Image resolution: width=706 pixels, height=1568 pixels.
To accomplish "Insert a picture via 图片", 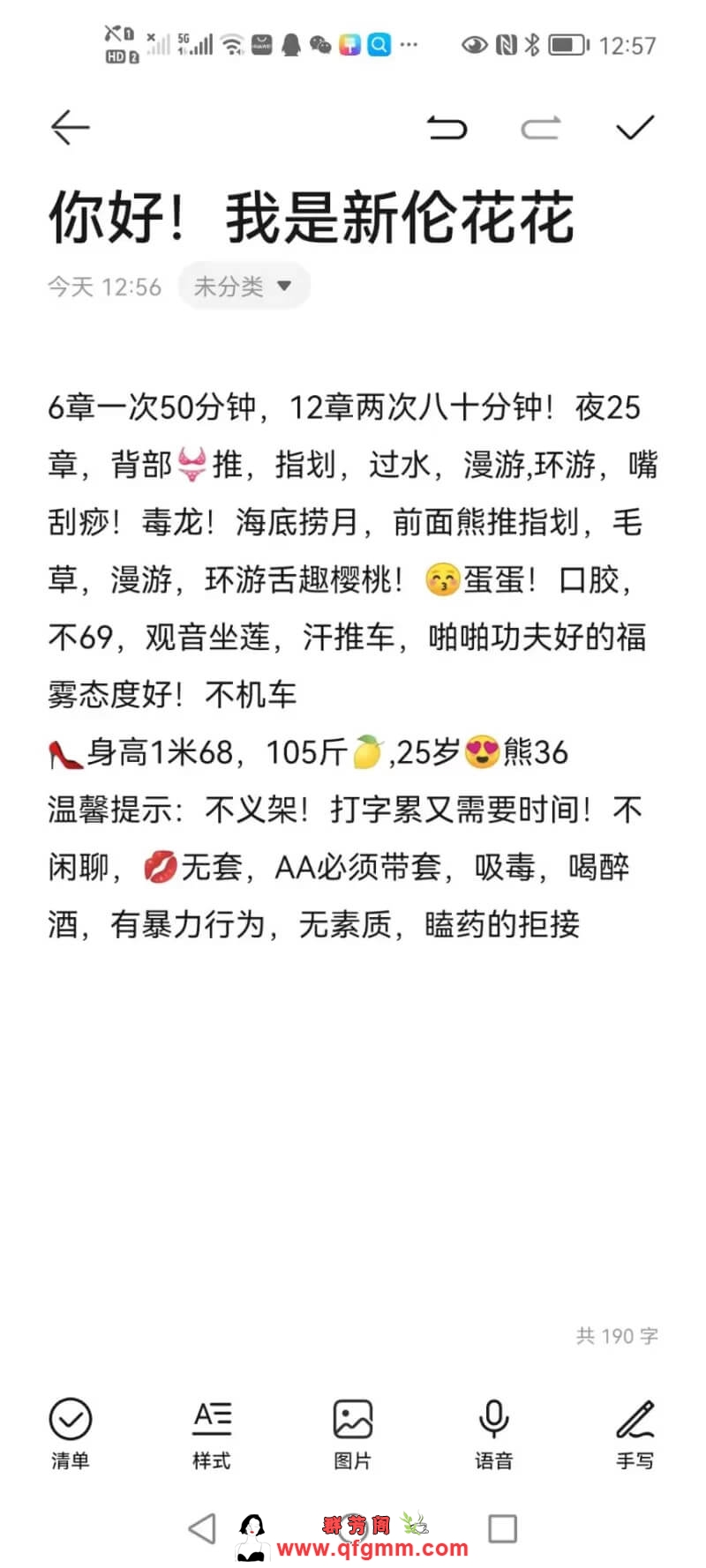I will 352,1433.
